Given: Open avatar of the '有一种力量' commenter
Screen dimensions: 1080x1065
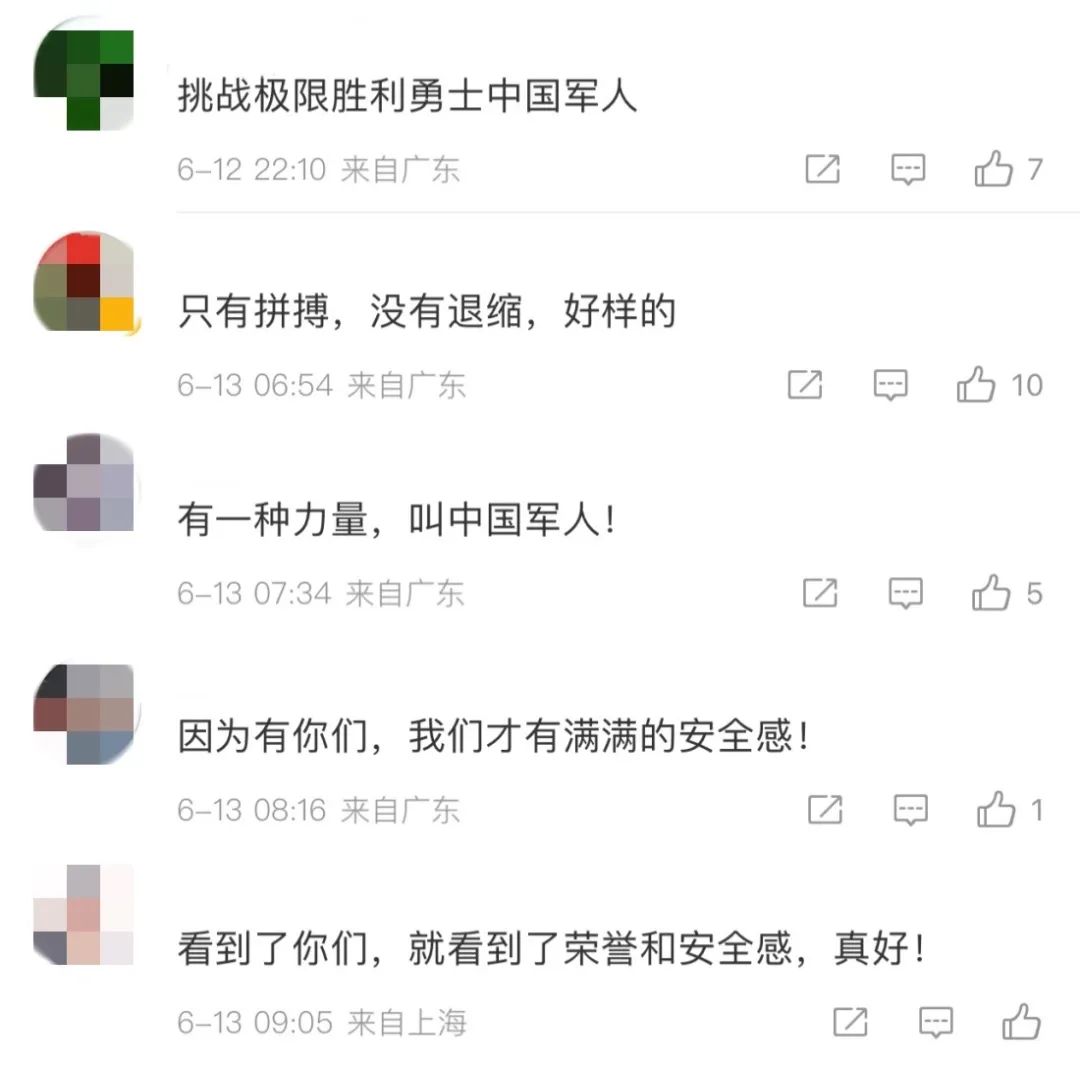Looking at the screenshot, I should pyautogui.click(x=84, y=486).
